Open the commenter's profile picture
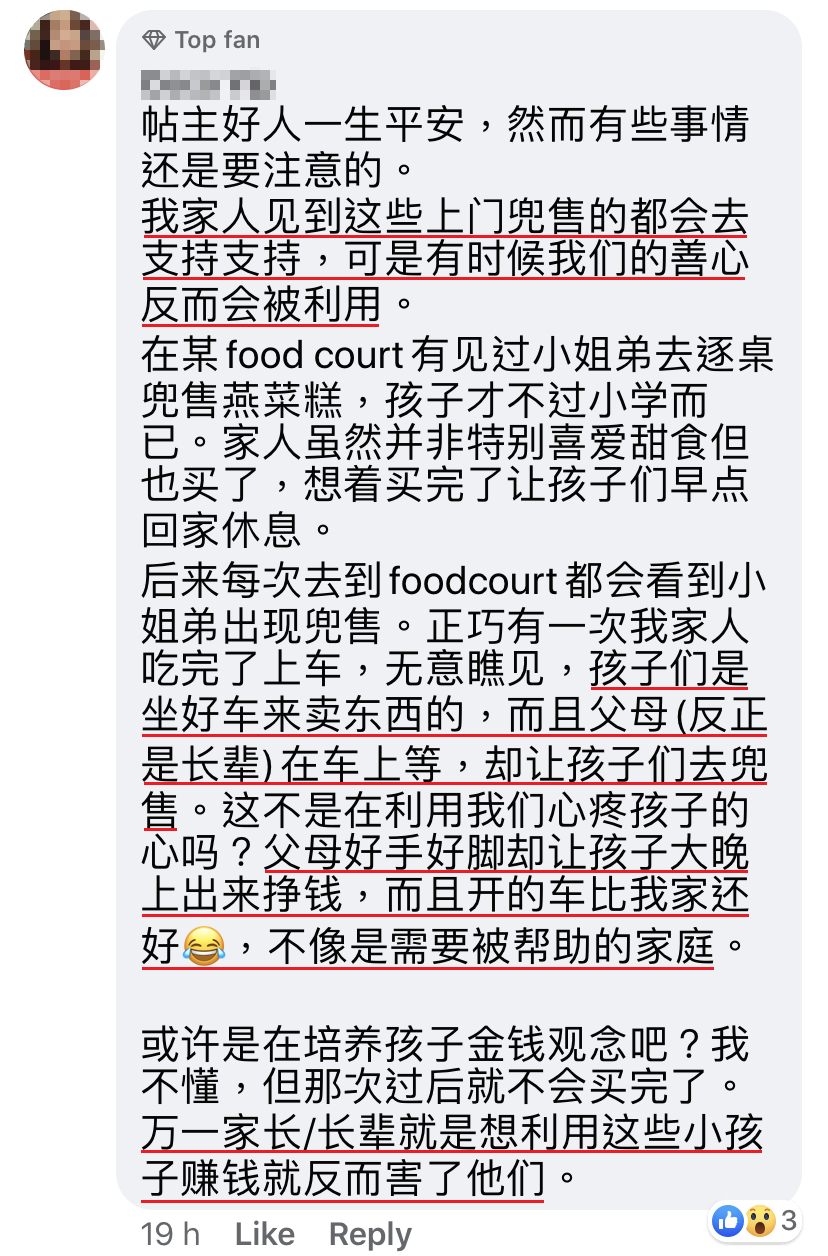828x1256 pixels. tap(63, 51)
